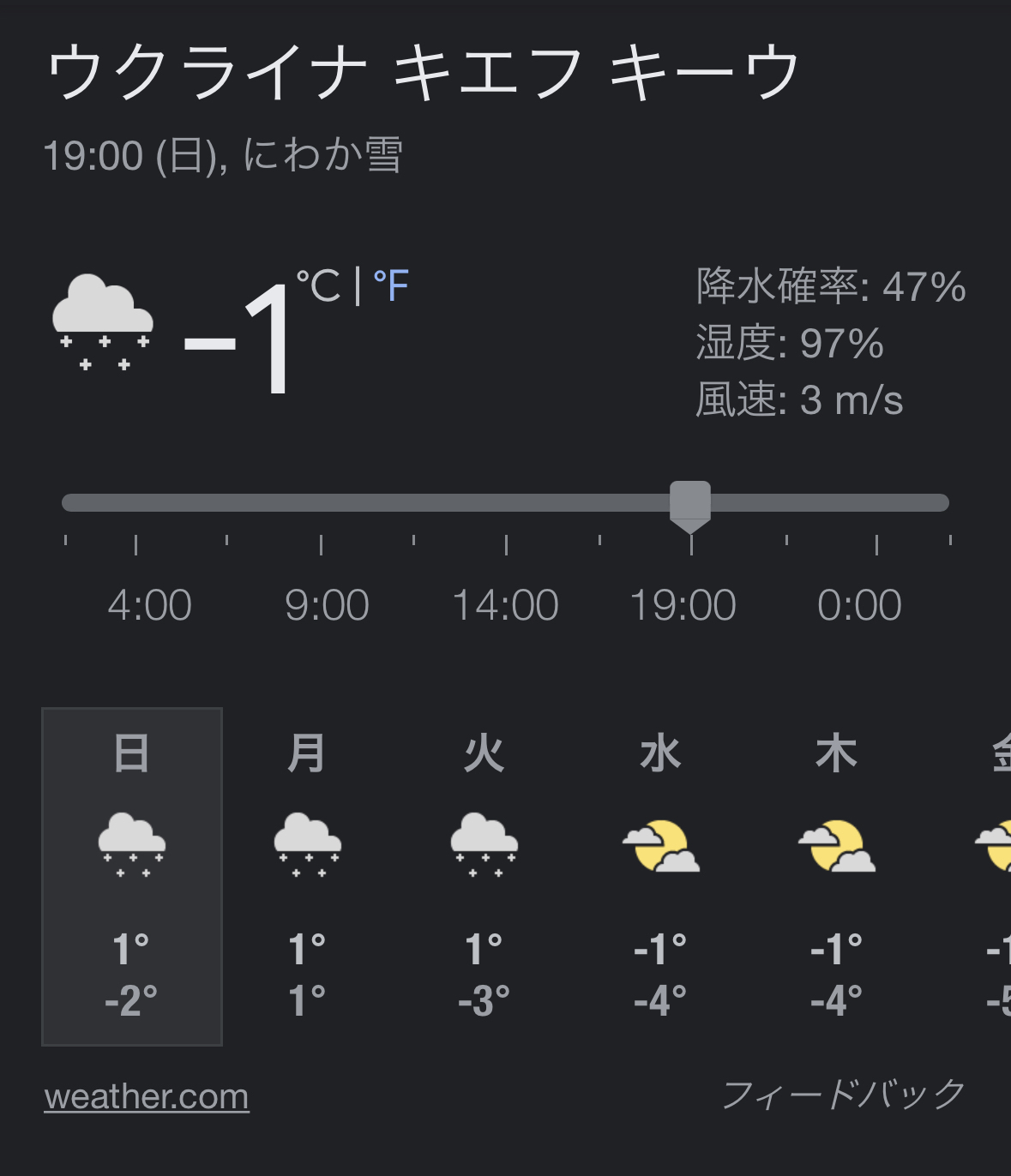The height and width of the screenshot is (1176, 1011).
Task: Select Thursday (木) forecast card
Action: pos(837,877)
